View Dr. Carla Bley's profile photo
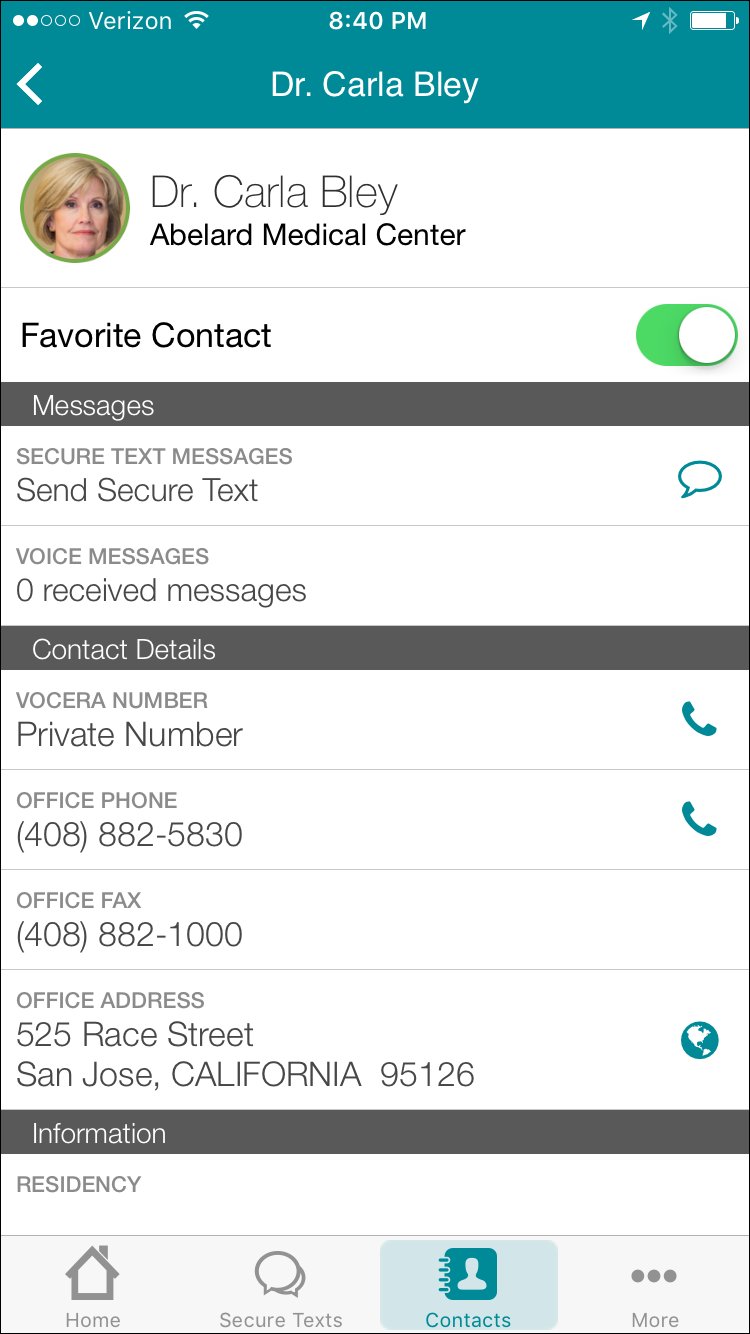750x1334 pixels. coord(75,208)
